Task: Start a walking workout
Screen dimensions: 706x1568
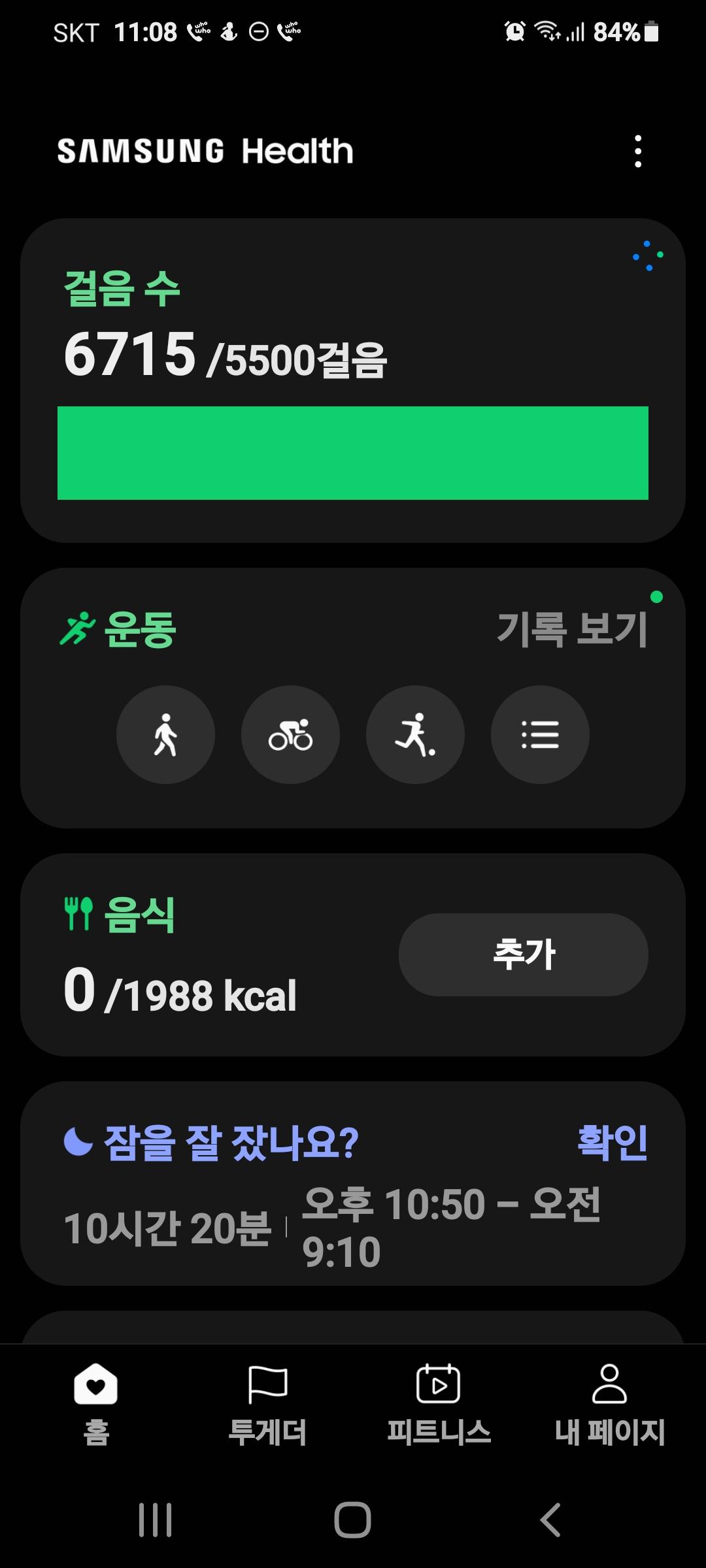Action: coord(165,734)
